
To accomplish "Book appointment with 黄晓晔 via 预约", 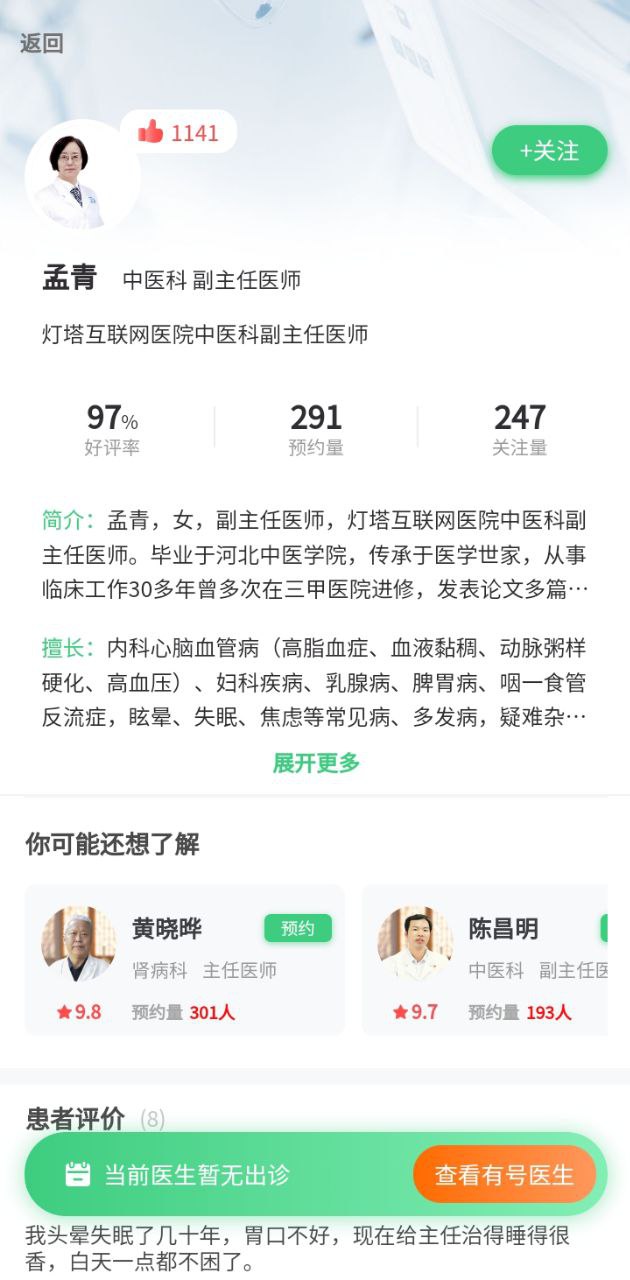I will tap(297, 928).
